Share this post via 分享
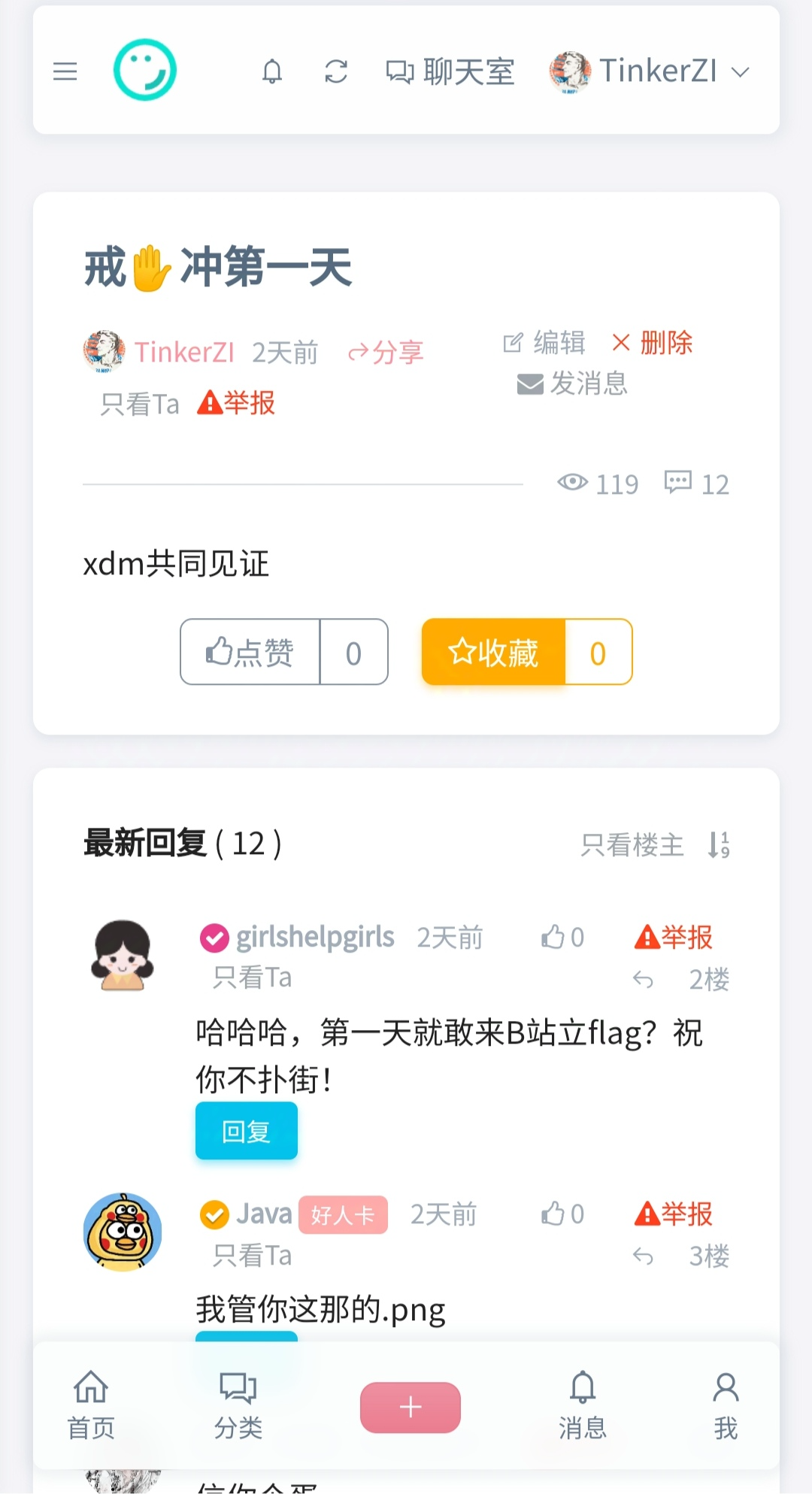The width and height of the screenshot is (812, 1494). [x=386, y=352]
